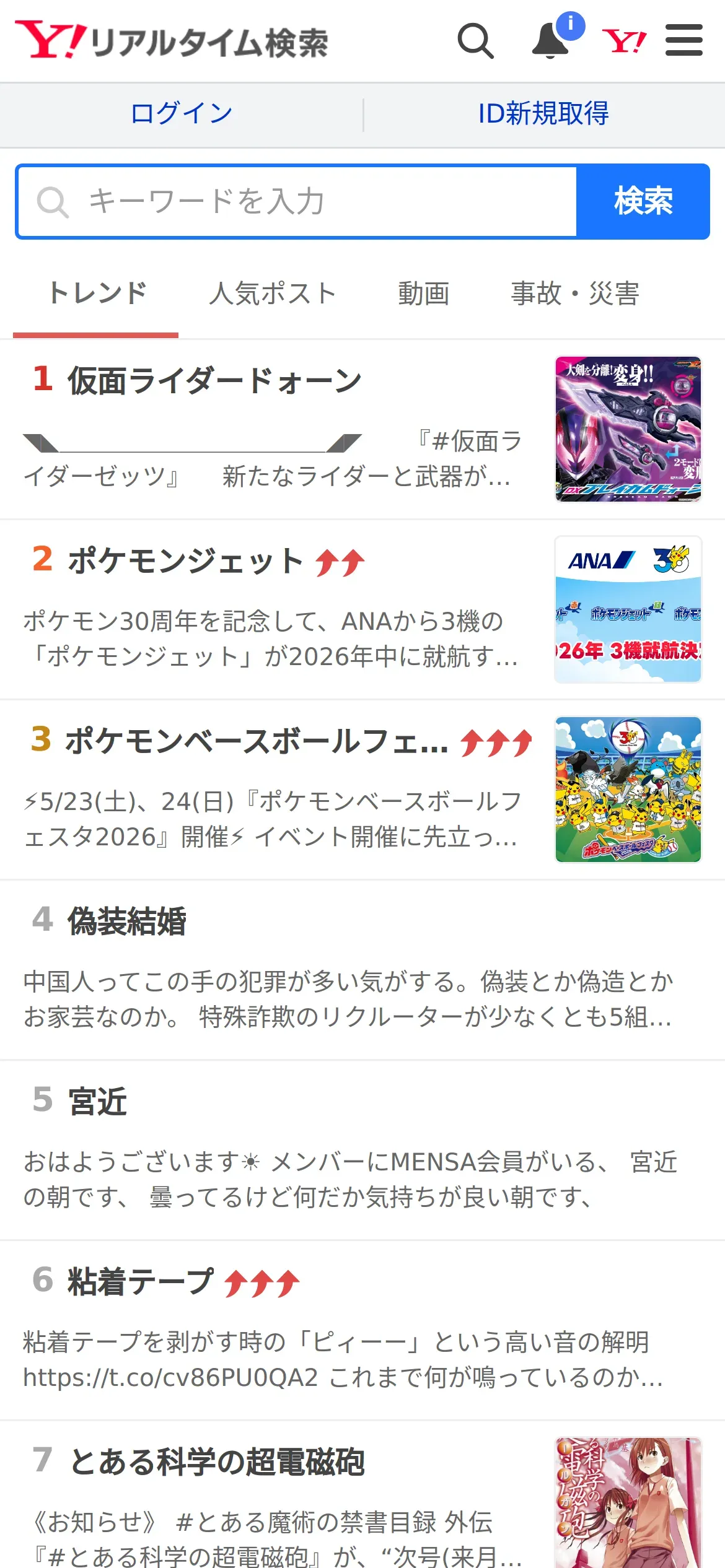The height and width of the screenshot is (1568, 725).
Task: Select the トレンド tab
Action: pos(97,294)
